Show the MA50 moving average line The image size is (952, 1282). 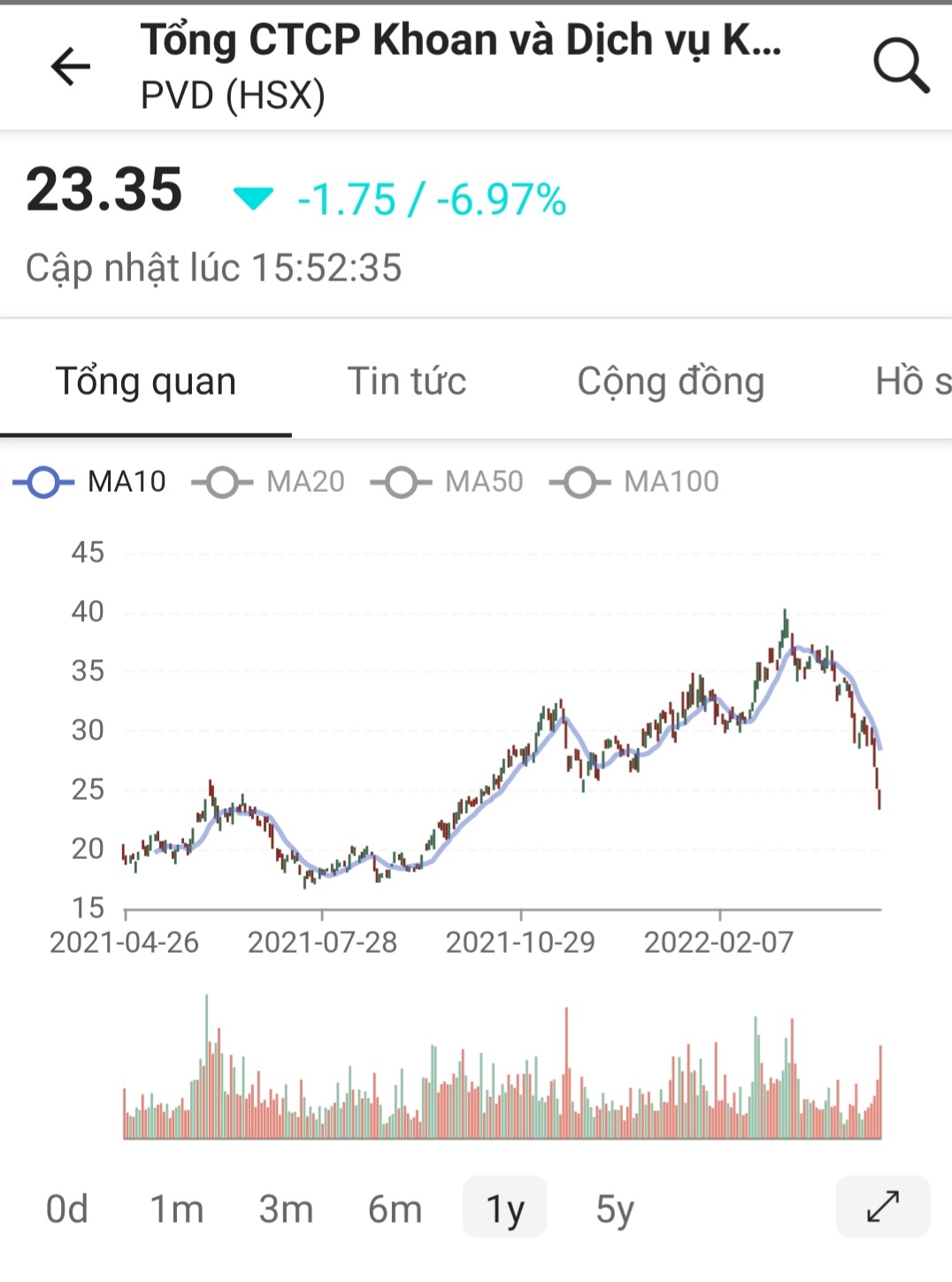pyautogui.click(x=447, y=482)
